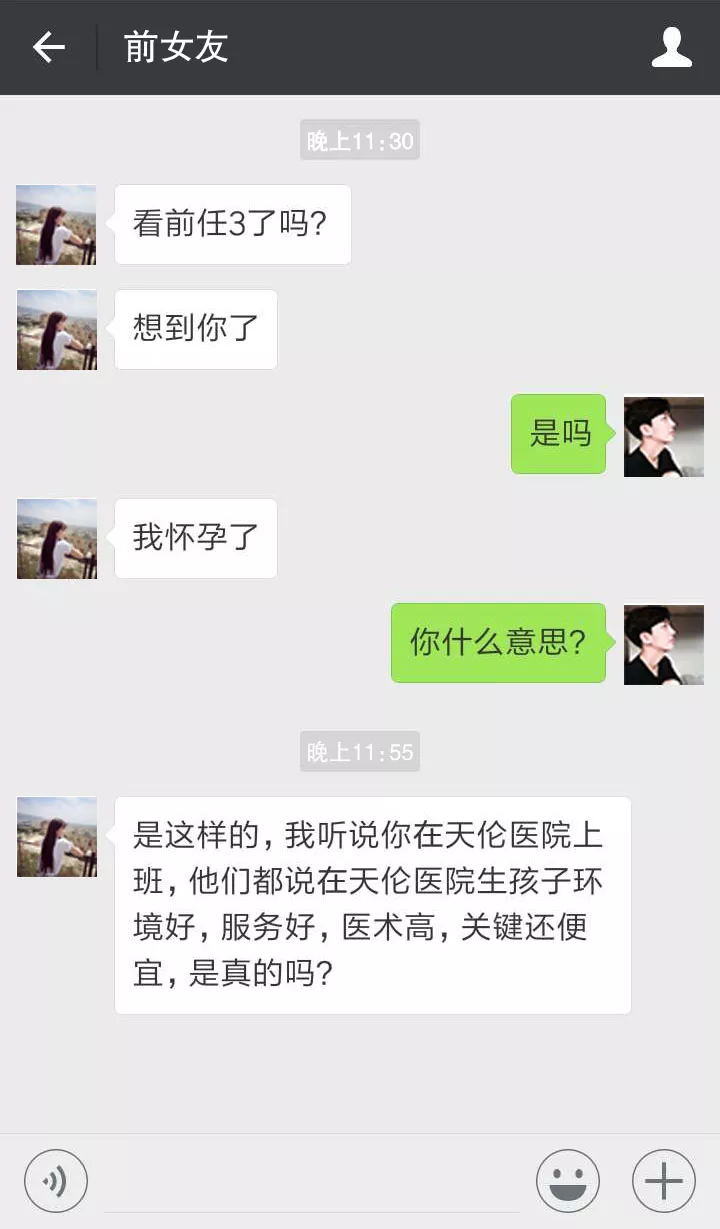Open the emoji picker

click(x=568, y=1181)
